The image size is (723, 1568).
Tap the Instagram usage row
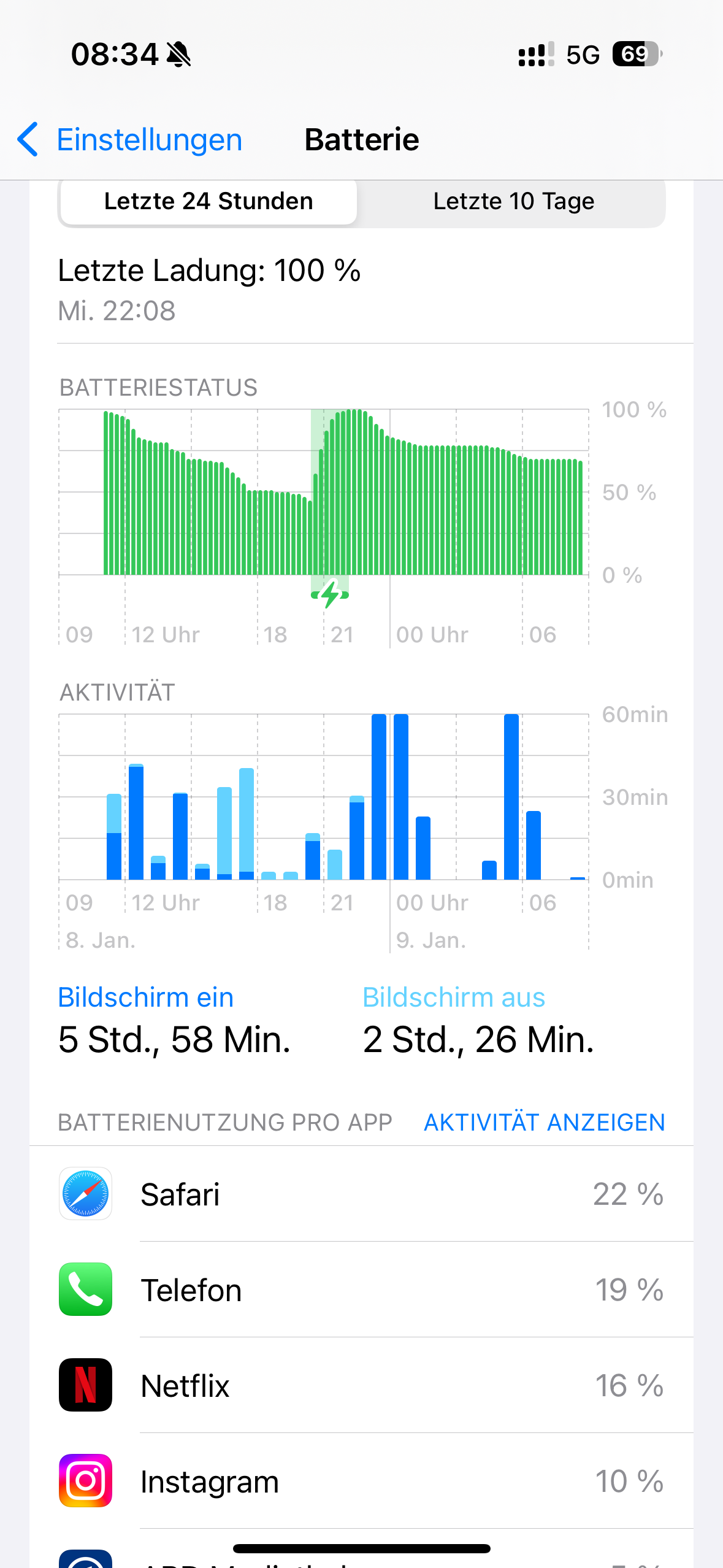[361, 1481]
